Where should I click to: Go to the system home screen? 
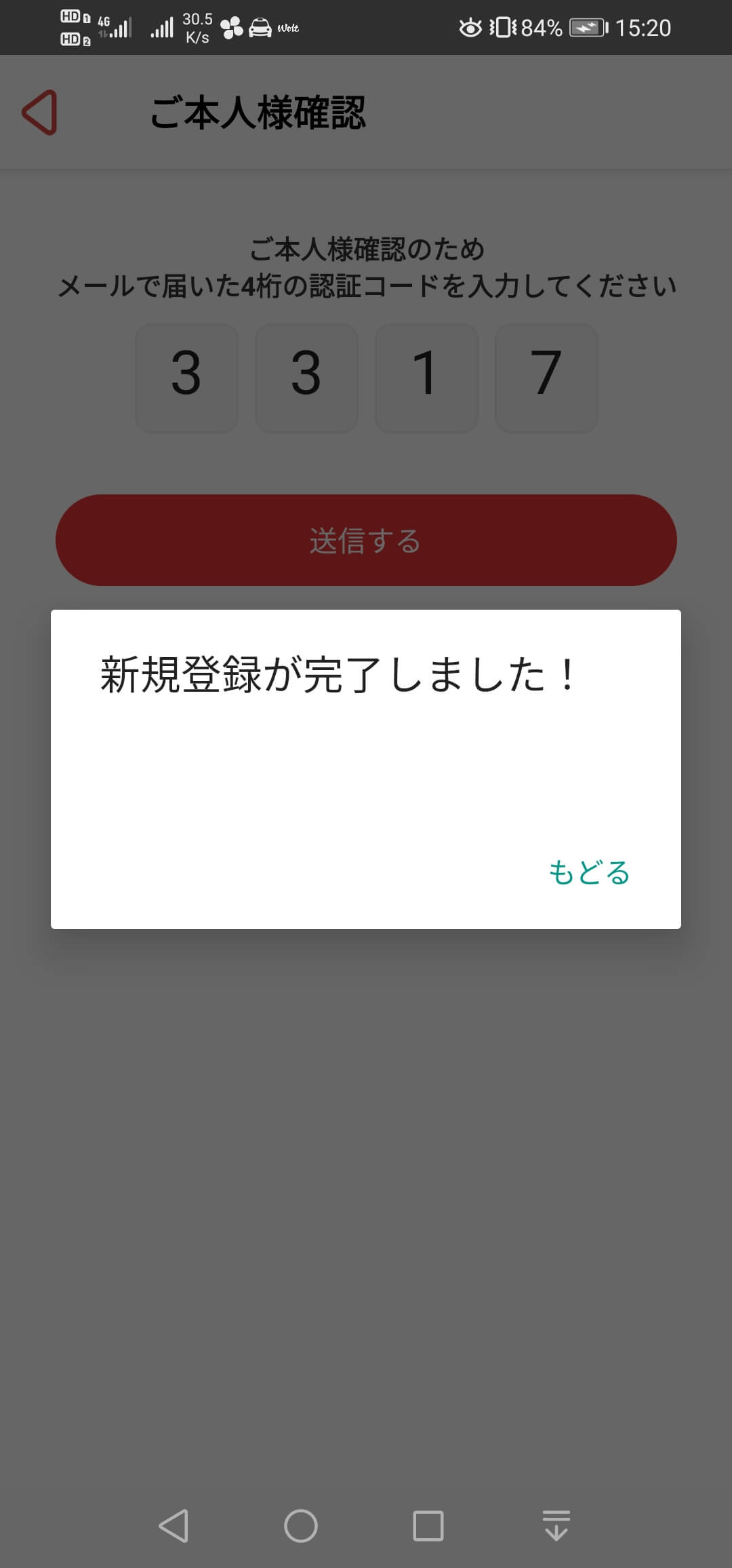tap(301, 1526)
